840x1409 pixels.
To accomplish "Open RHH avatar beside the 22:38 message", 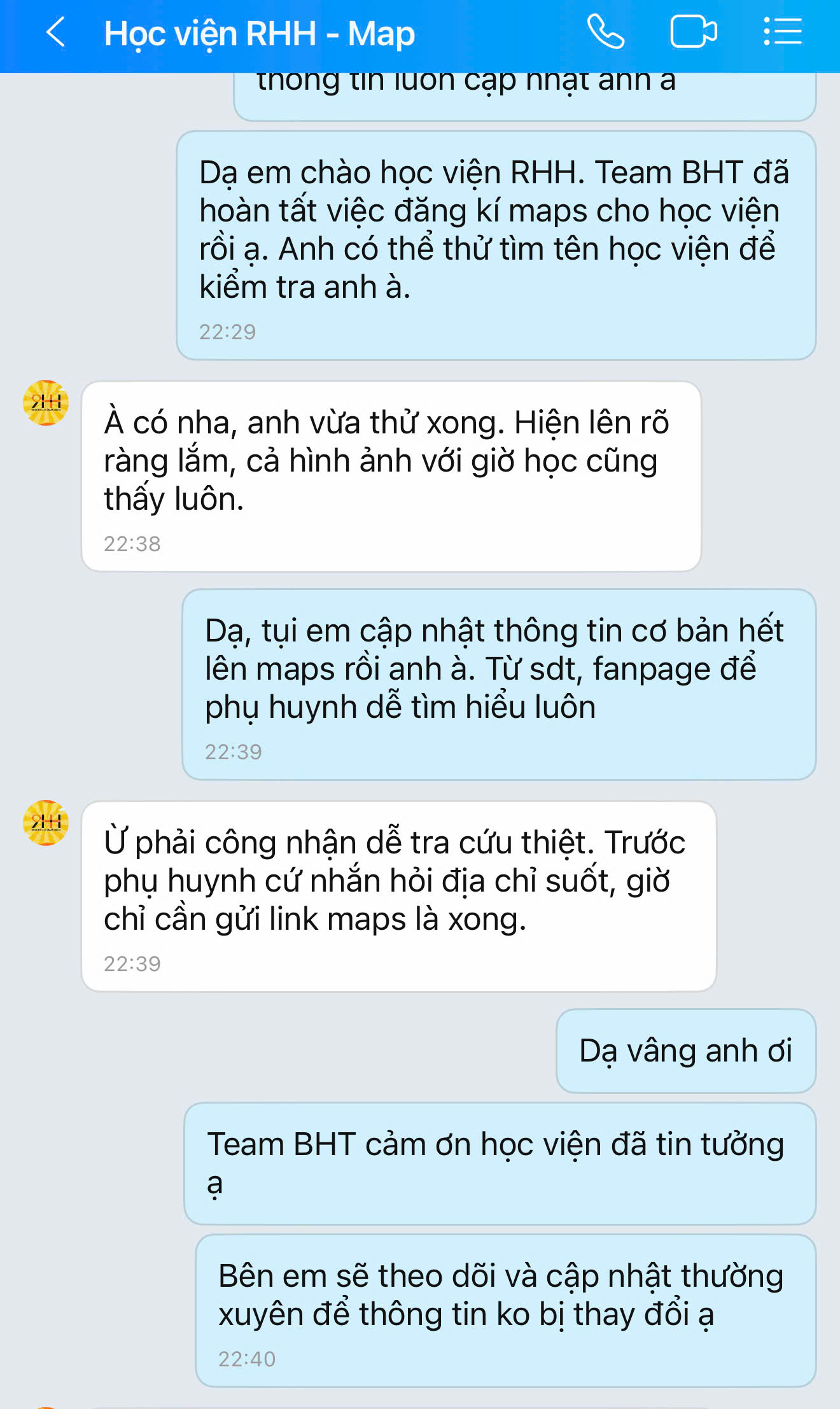I will point(46,403).
